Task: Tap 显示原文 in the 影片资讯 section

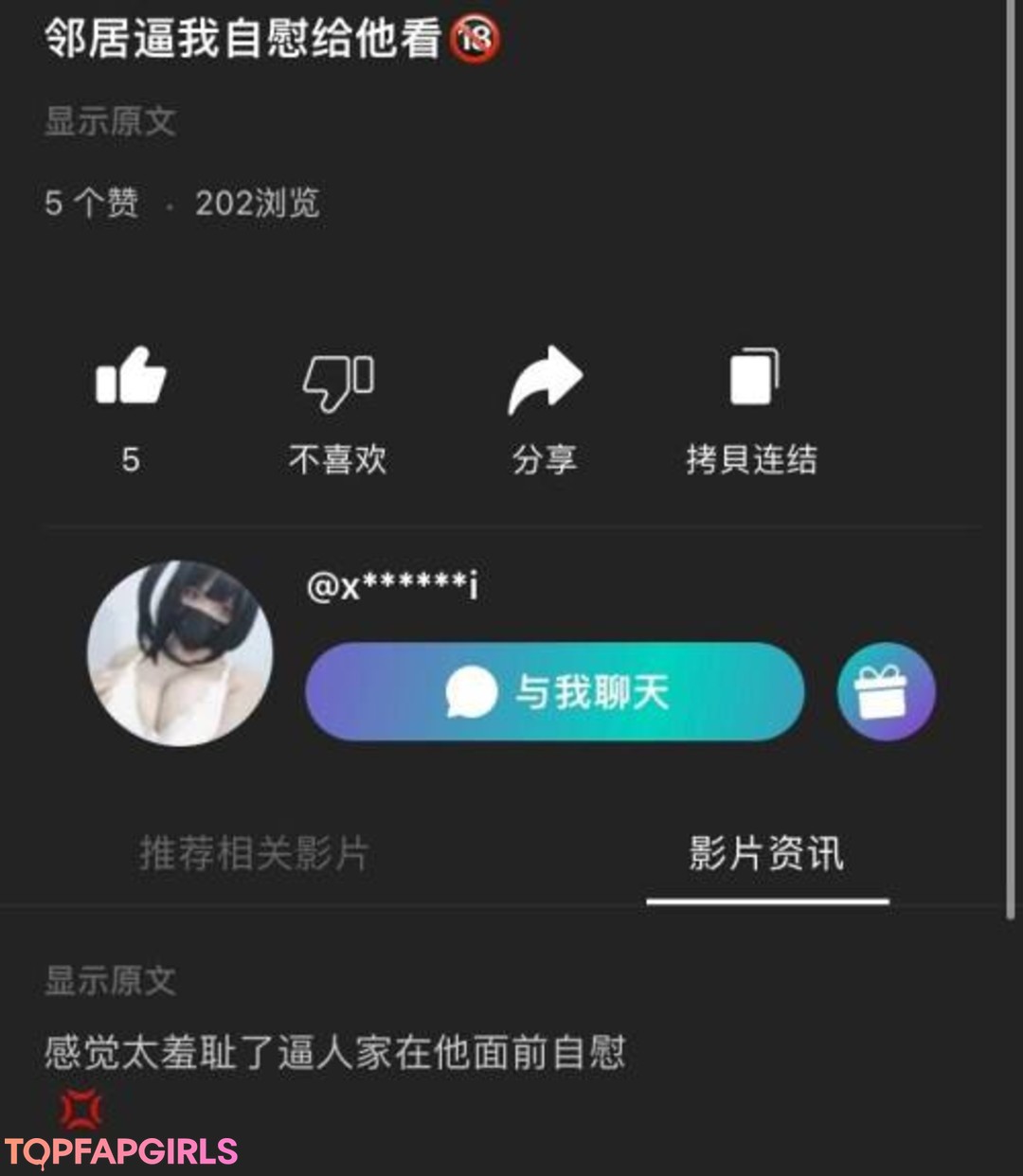Action: [110, 981]
